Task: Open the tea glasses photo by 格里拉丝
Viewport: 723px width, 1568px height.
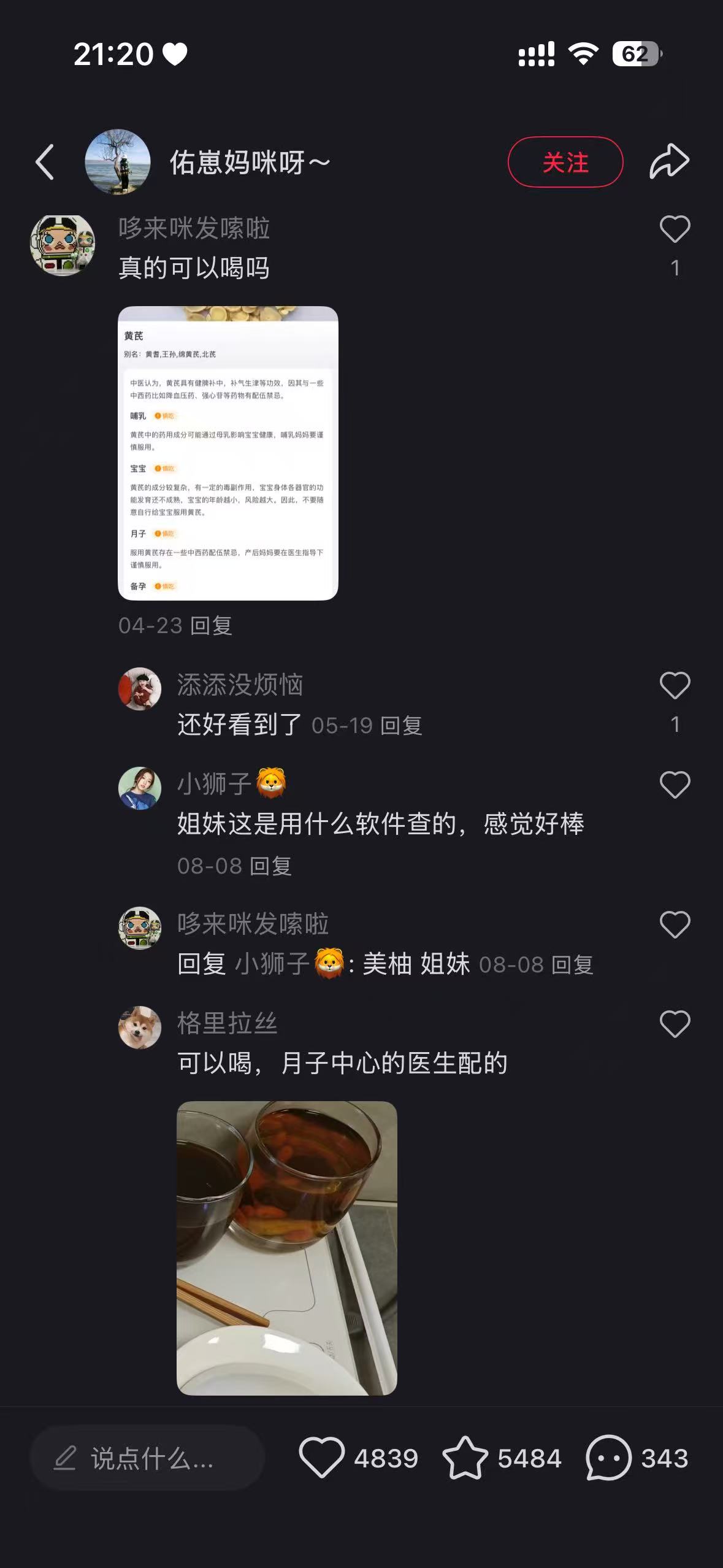Action: [x=286, y=1248]
